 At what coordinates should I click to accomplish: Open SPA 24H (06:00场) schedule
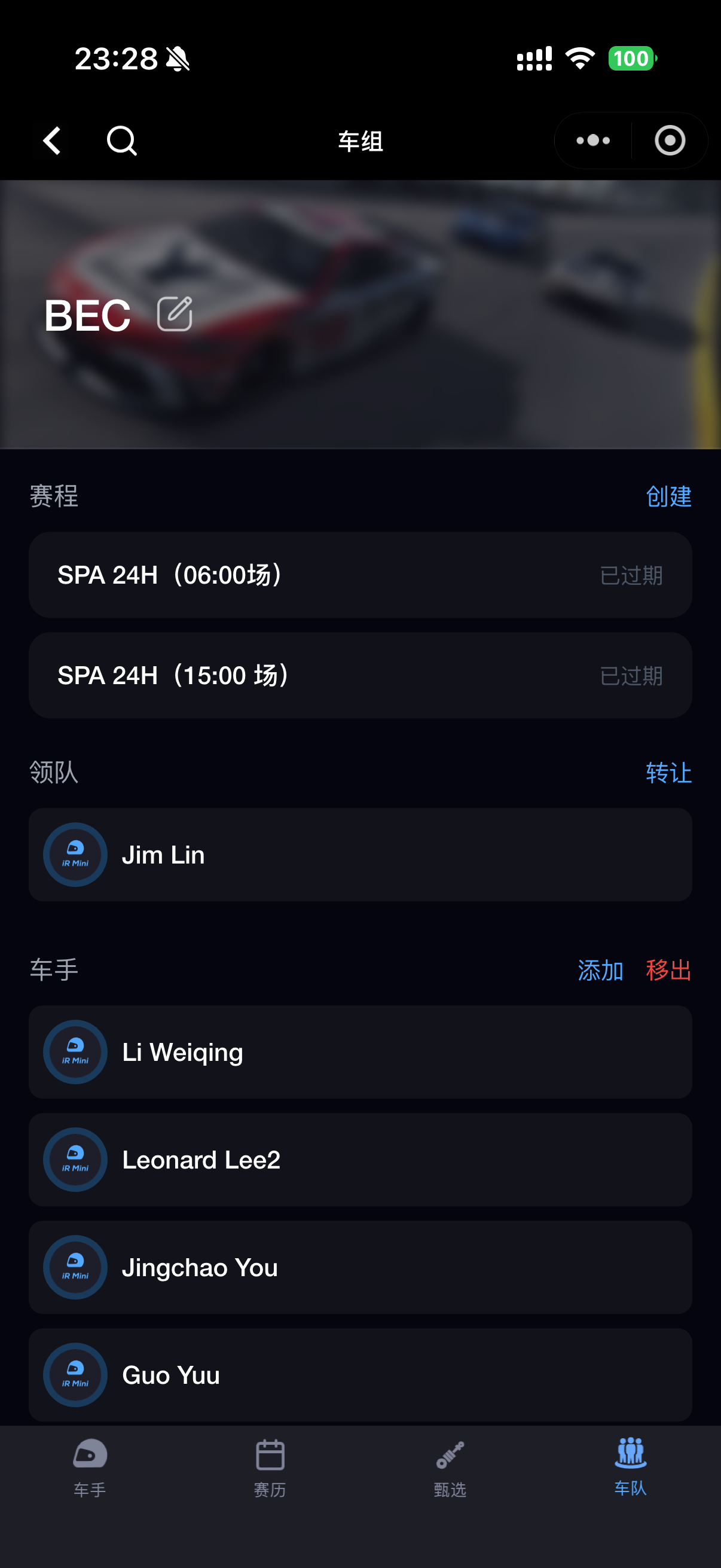(x=360, y=575)
